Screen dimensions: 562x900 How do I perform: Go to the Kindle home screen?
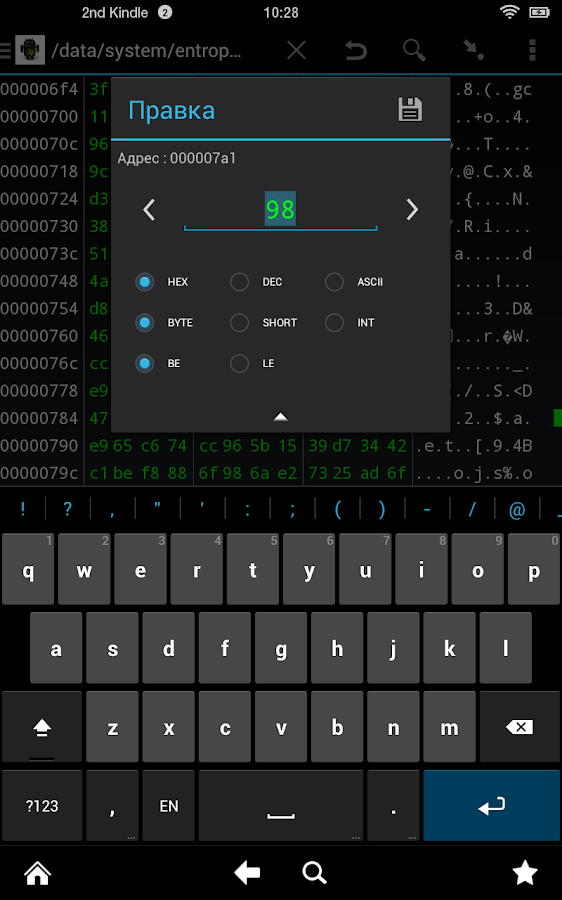38,873
